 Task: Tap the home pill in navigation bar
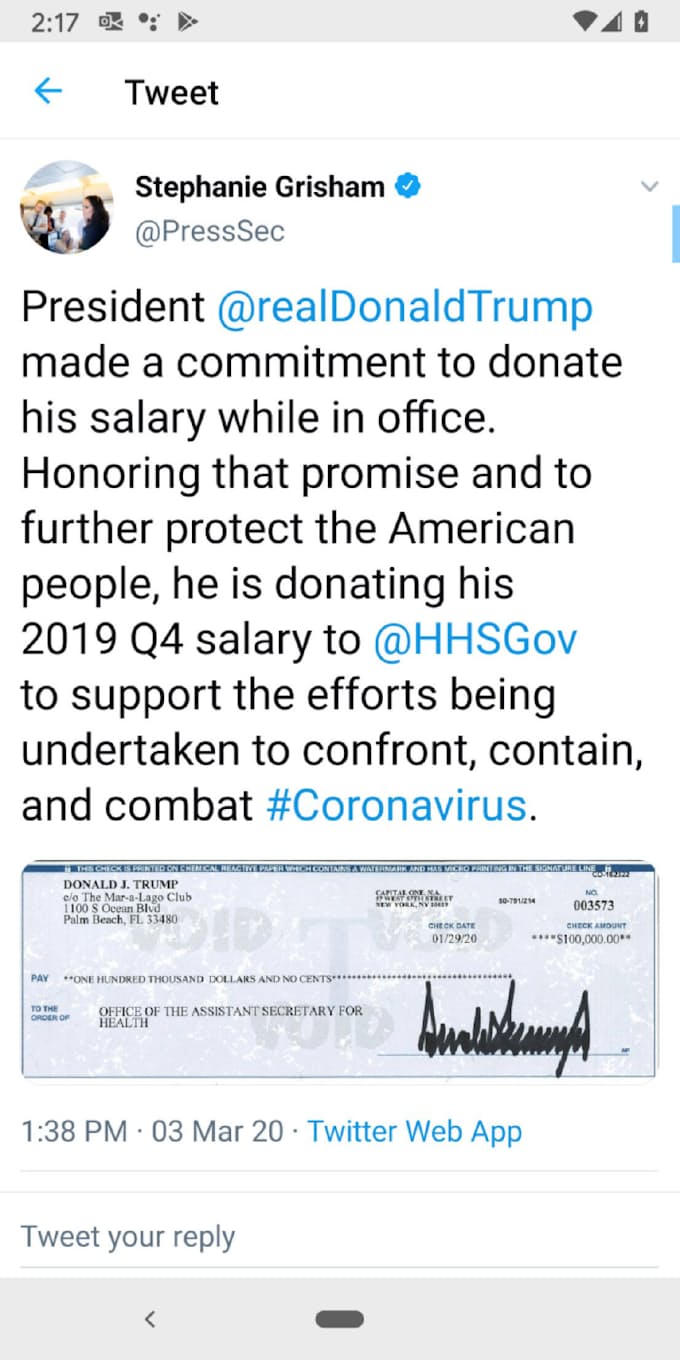pos(339,1319)
